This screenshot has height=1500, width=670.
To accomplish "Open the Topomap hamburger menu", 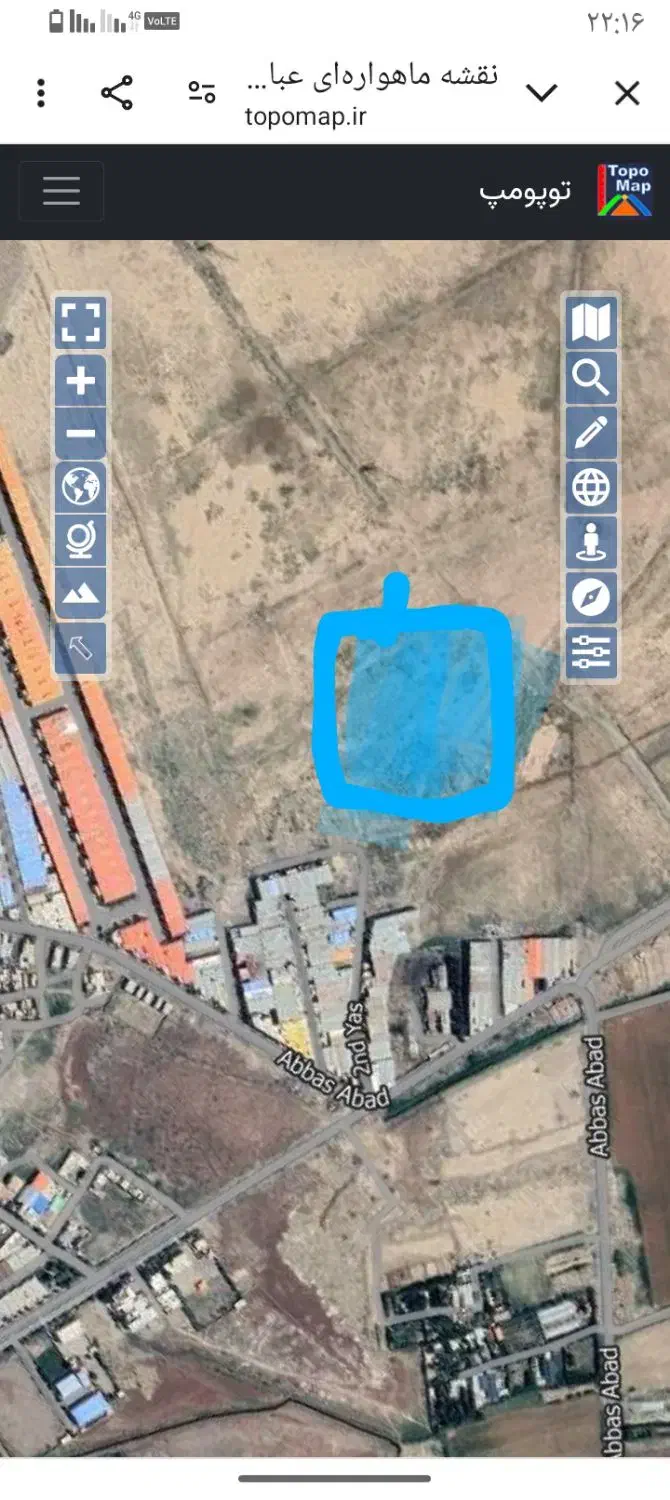I will [61, 191].
